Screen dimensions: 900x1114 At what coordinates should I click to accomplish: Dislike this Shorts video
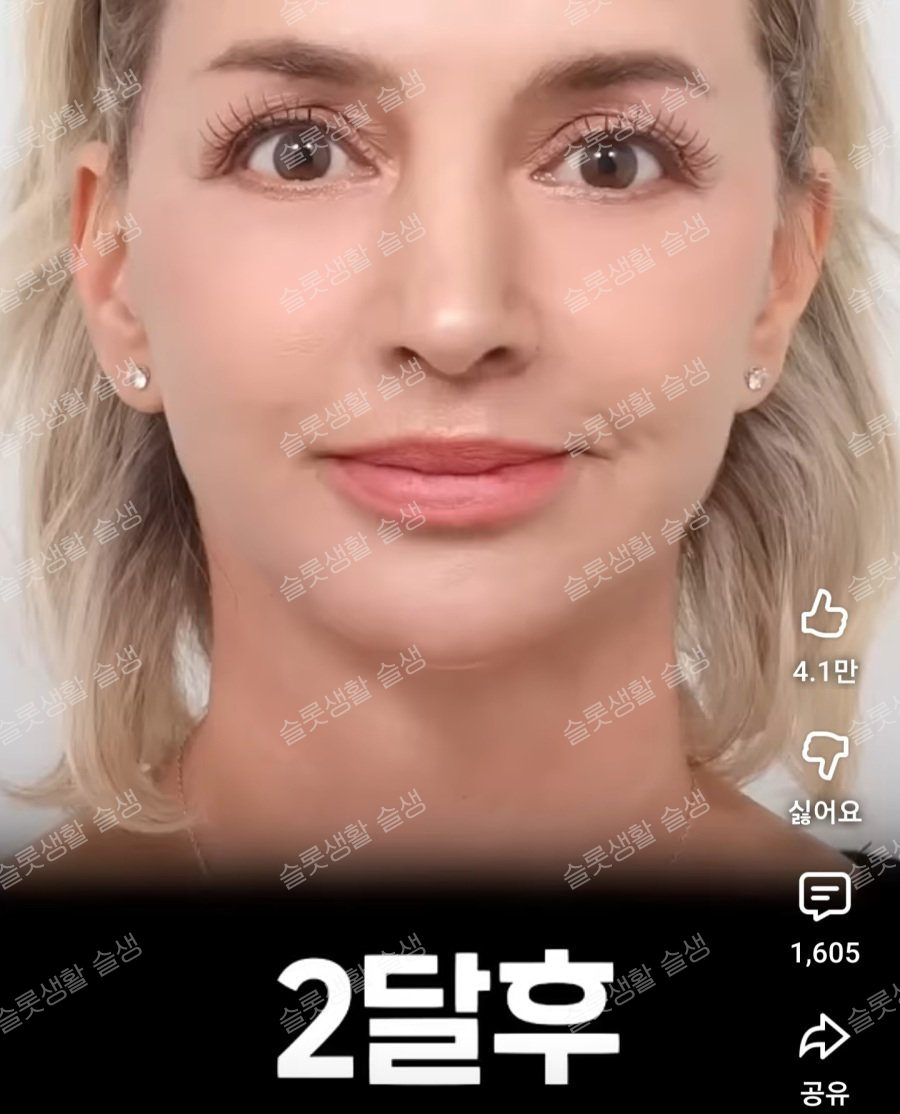(824, 756)
